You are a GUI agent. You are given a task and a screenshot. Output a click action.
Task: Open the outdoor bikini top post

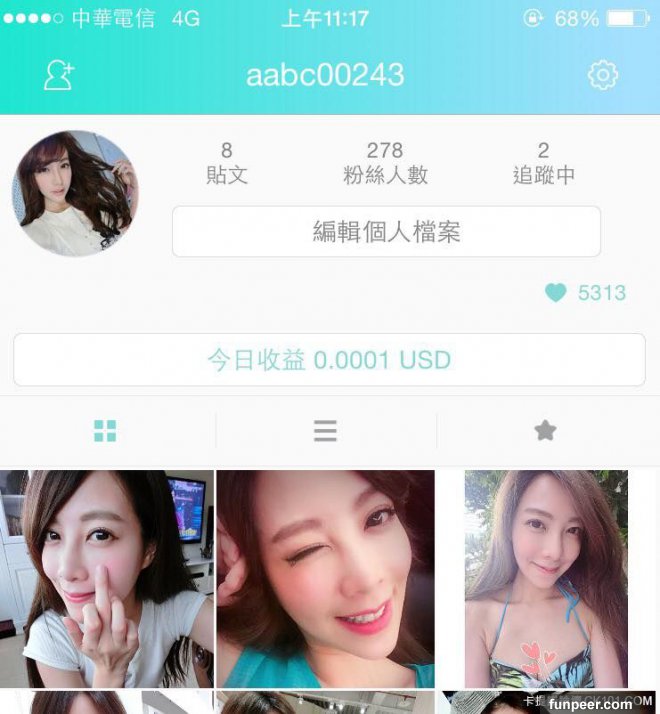pyautogui.click(x=546, y=578)
